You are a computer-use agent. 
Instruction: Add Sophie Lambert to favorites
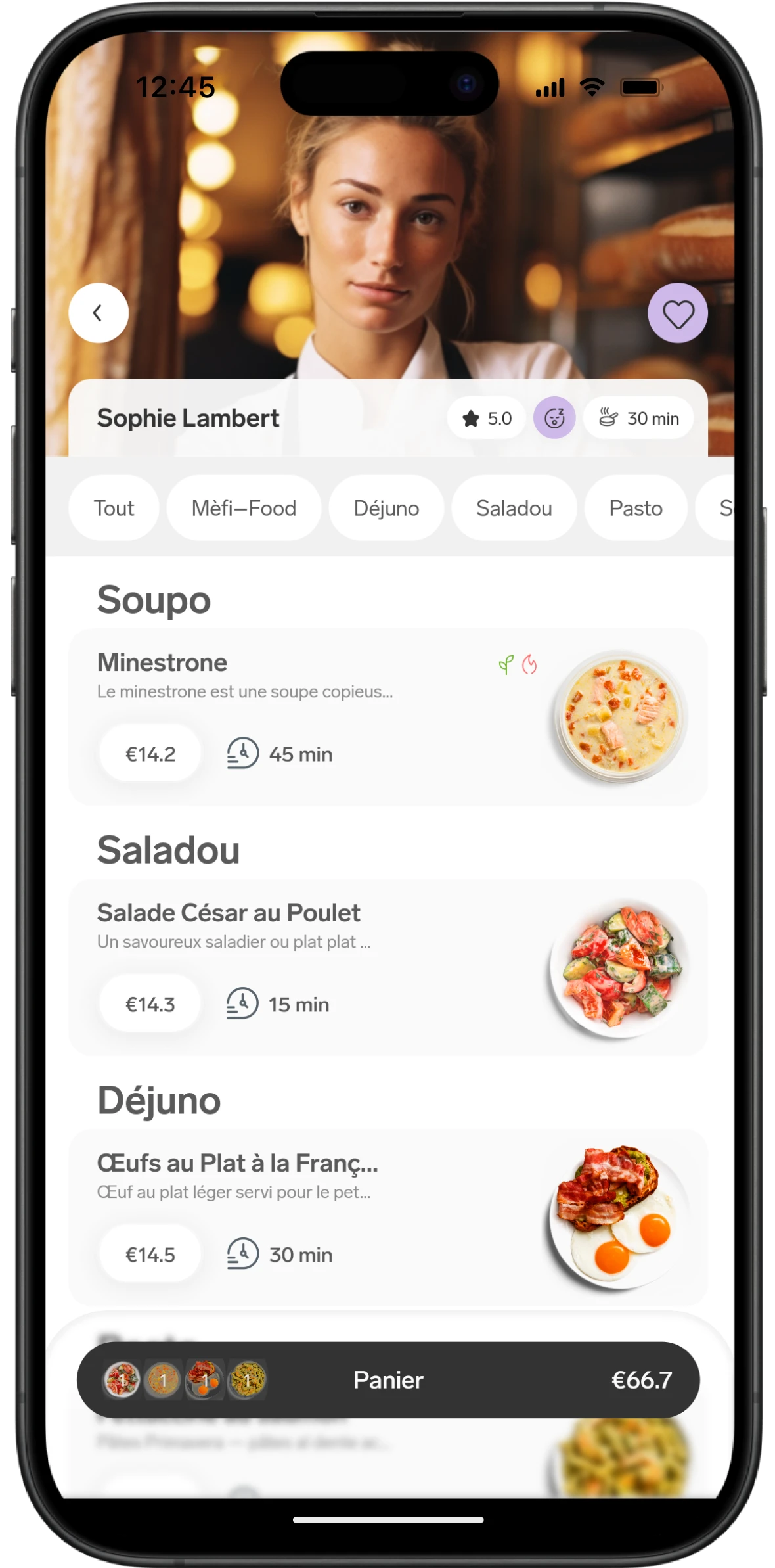(x=677, y=313)
